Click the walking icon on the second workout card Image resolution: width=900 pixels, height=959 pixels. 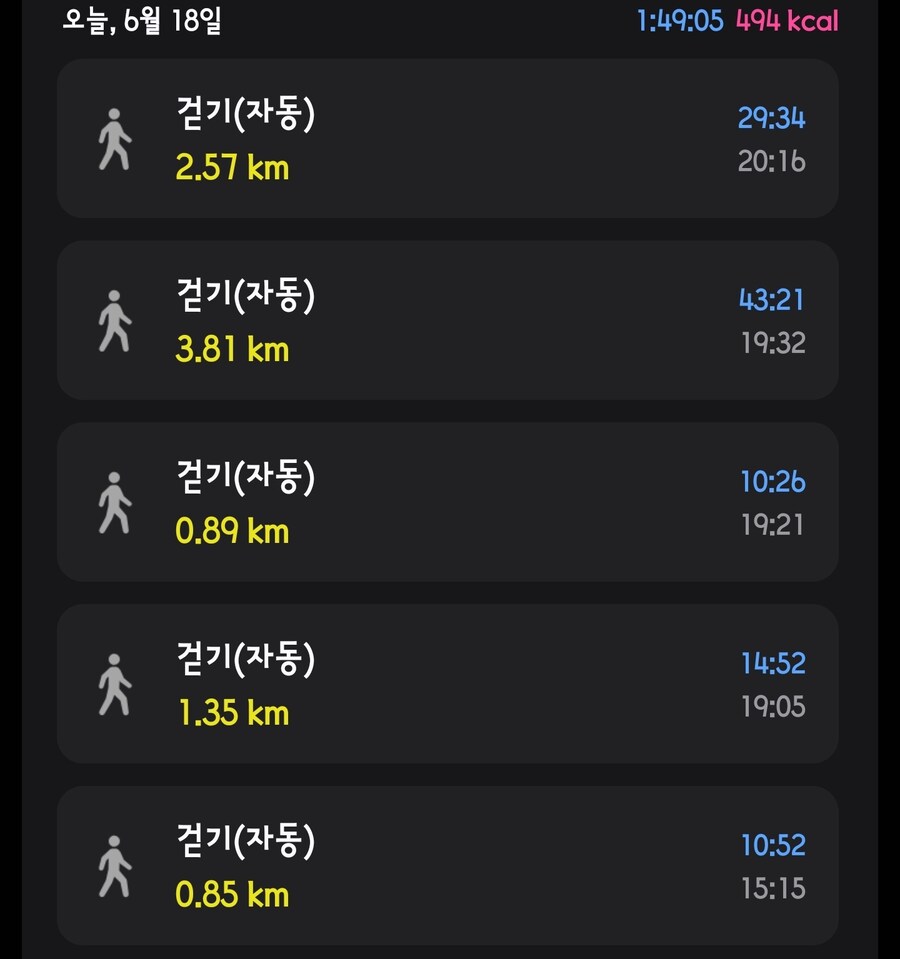pyautogui.click(x=114, y=320)
